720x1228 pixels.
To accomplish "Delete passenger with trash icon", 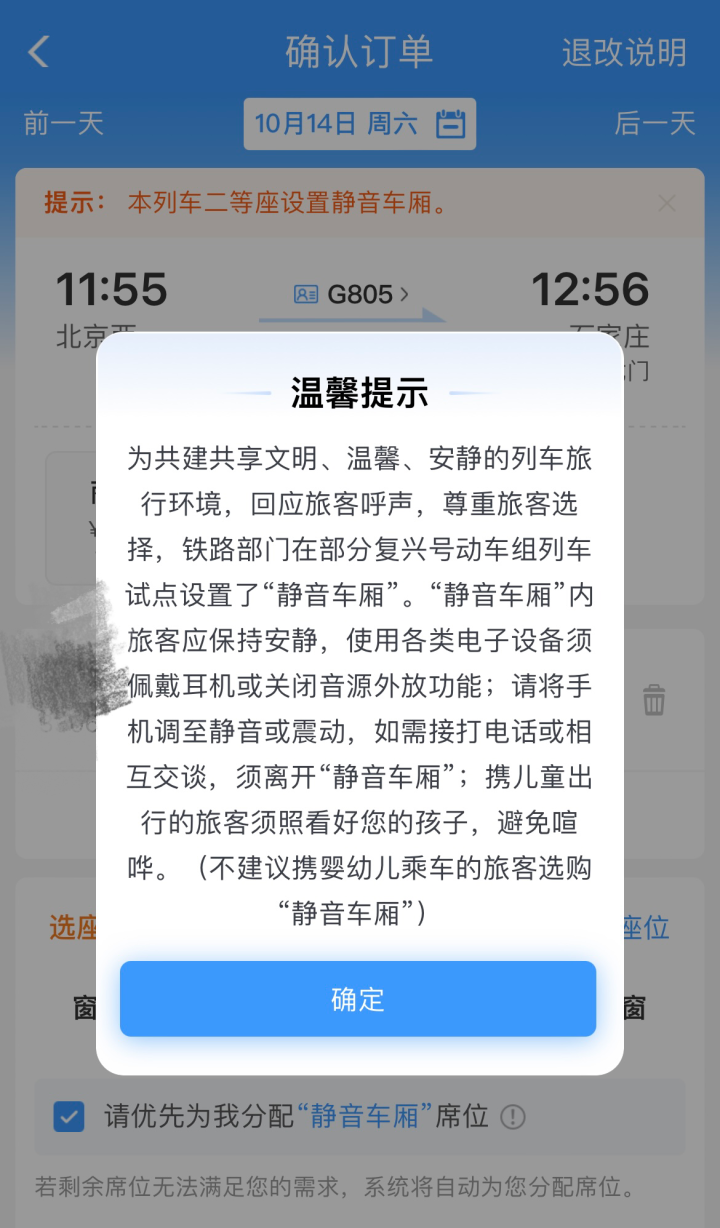I will coord(654,699).
